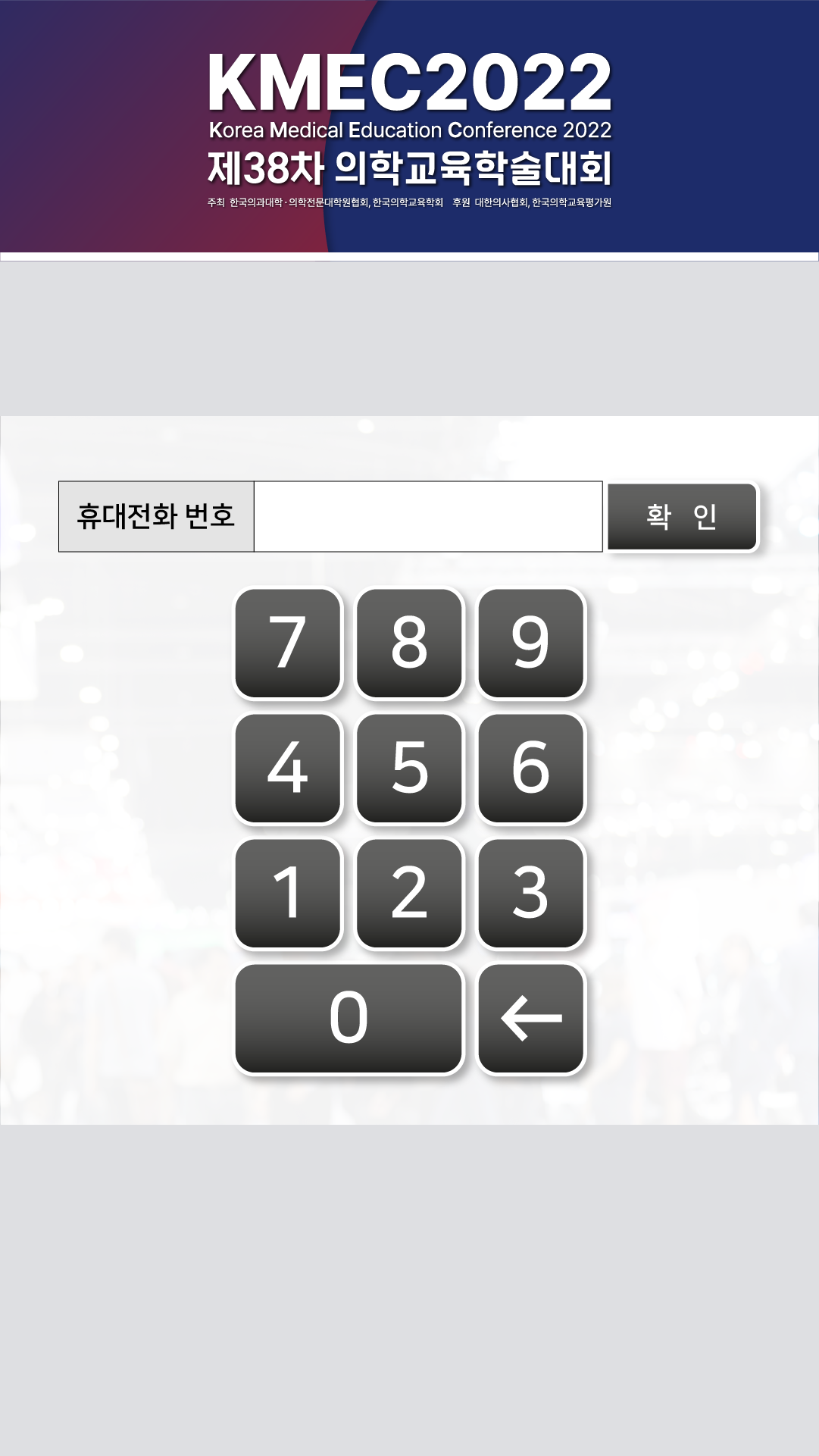Enter digit 7 on the keypad

point(288,643)
